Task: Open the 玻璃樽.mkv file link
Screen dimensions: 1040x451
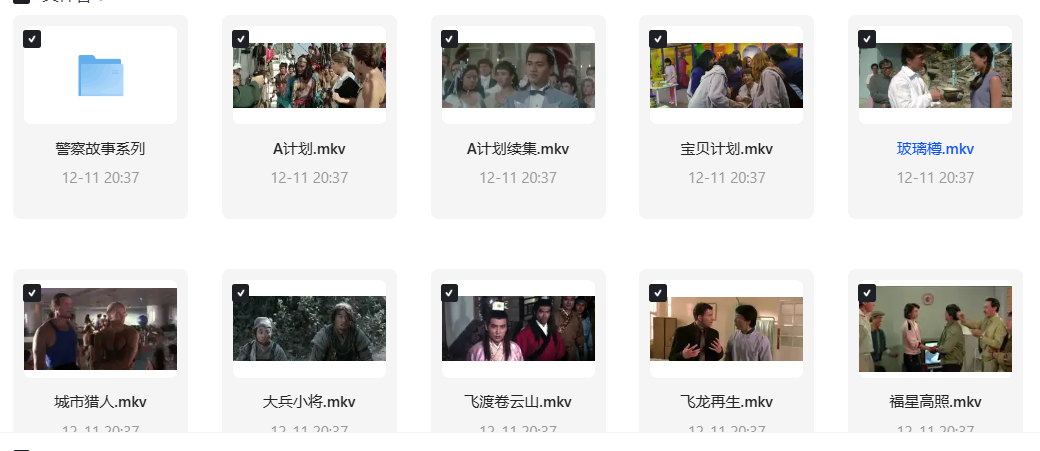Action: coord(935,149)
